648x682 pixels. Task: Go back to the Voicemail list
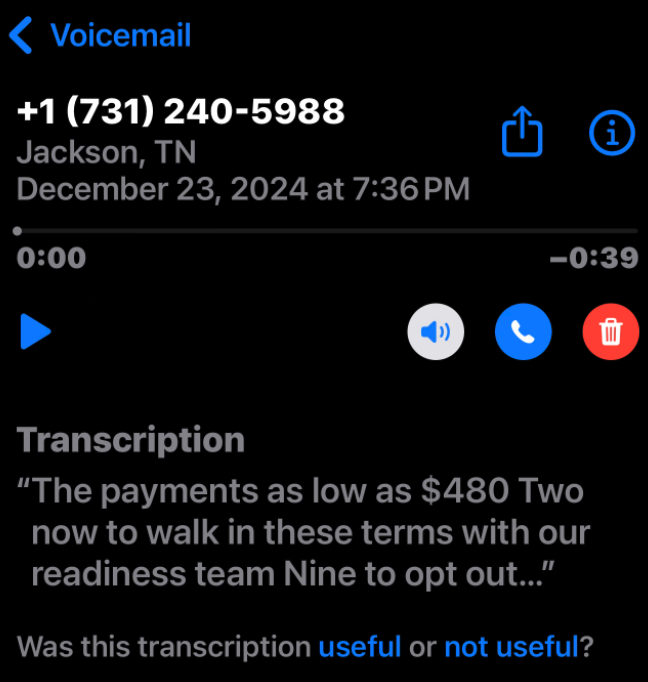click(x=100, y=37)
